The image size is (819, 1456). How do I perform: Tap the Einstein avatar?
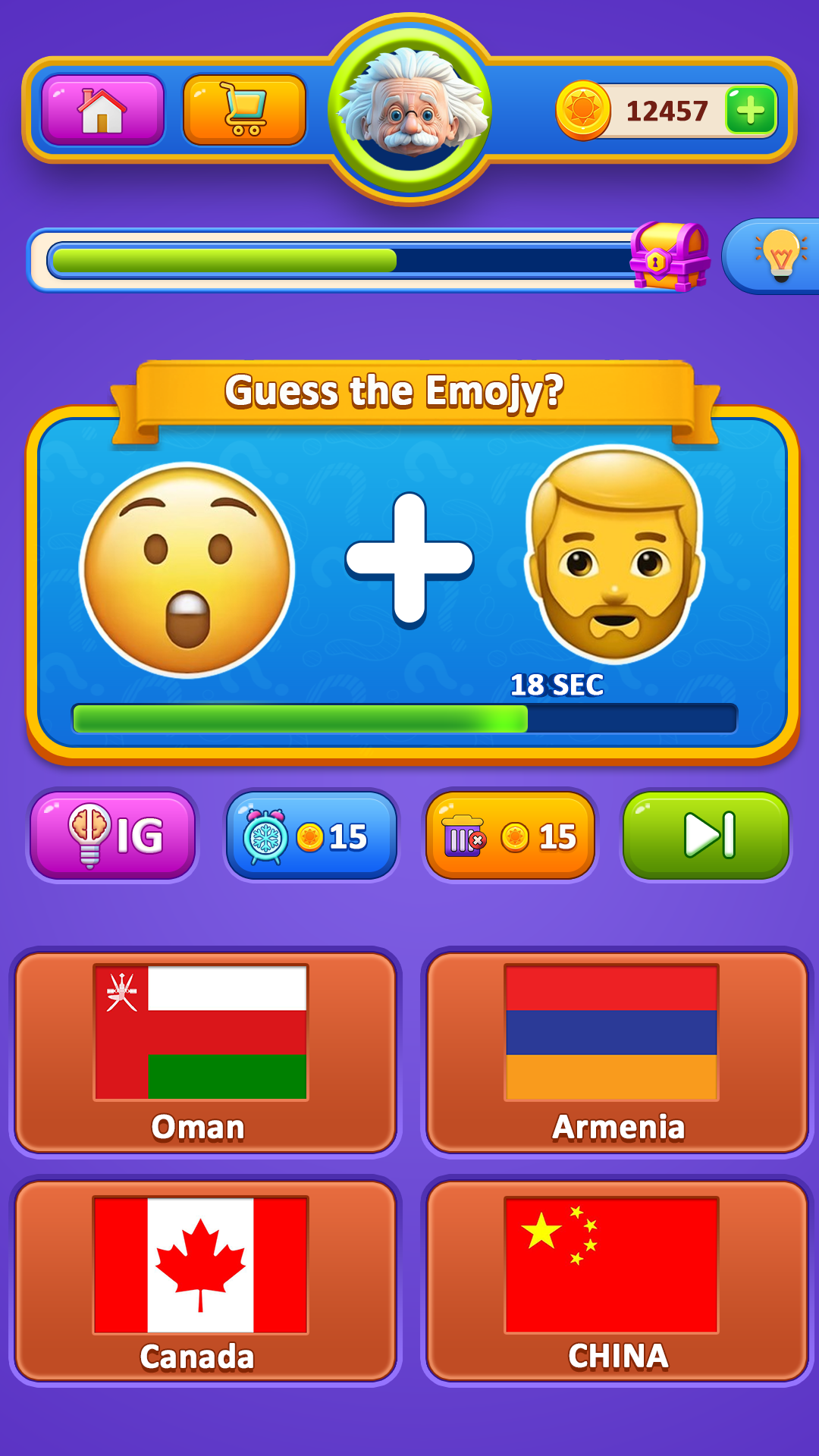click(x=409, y=110)
